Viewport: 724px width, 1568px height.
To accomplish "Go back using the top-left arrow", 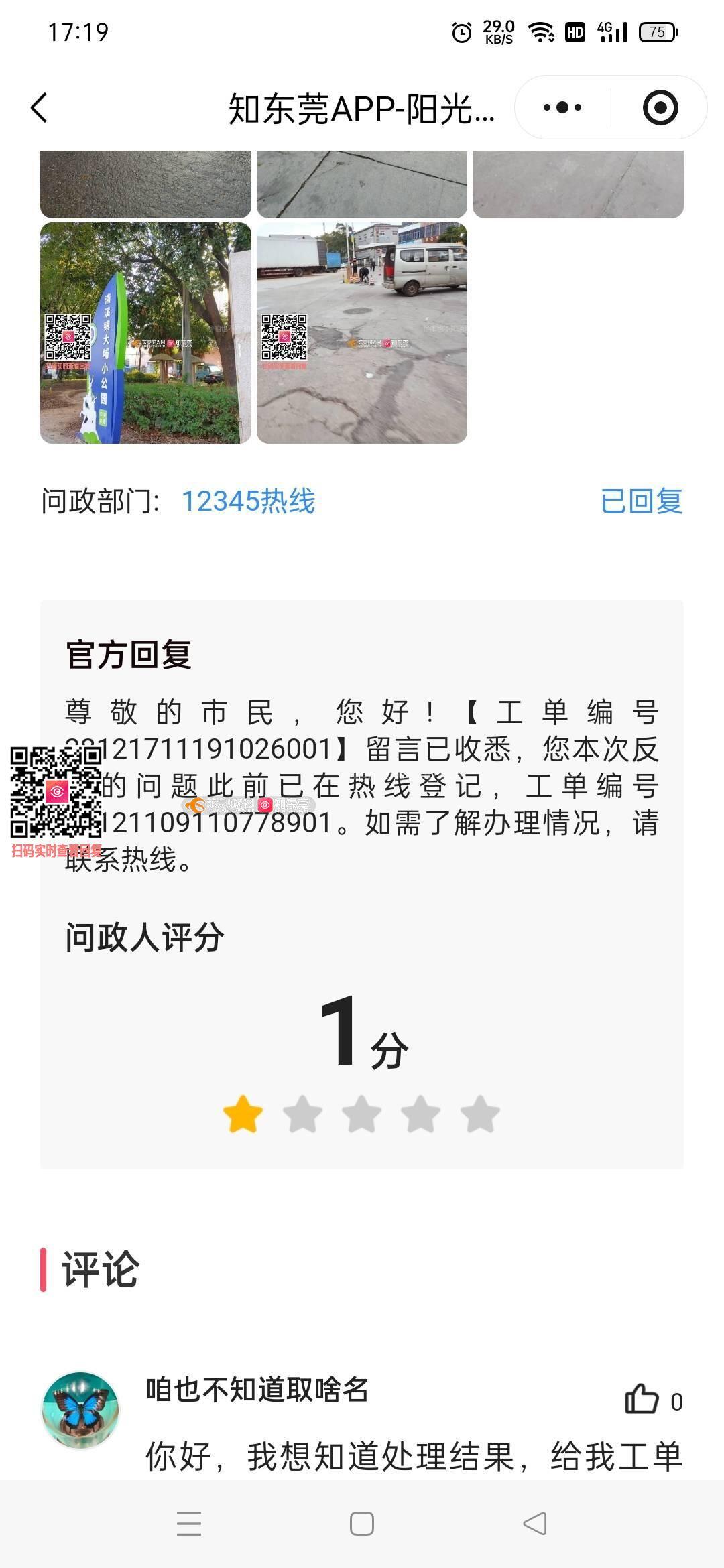I will point(40,107).
